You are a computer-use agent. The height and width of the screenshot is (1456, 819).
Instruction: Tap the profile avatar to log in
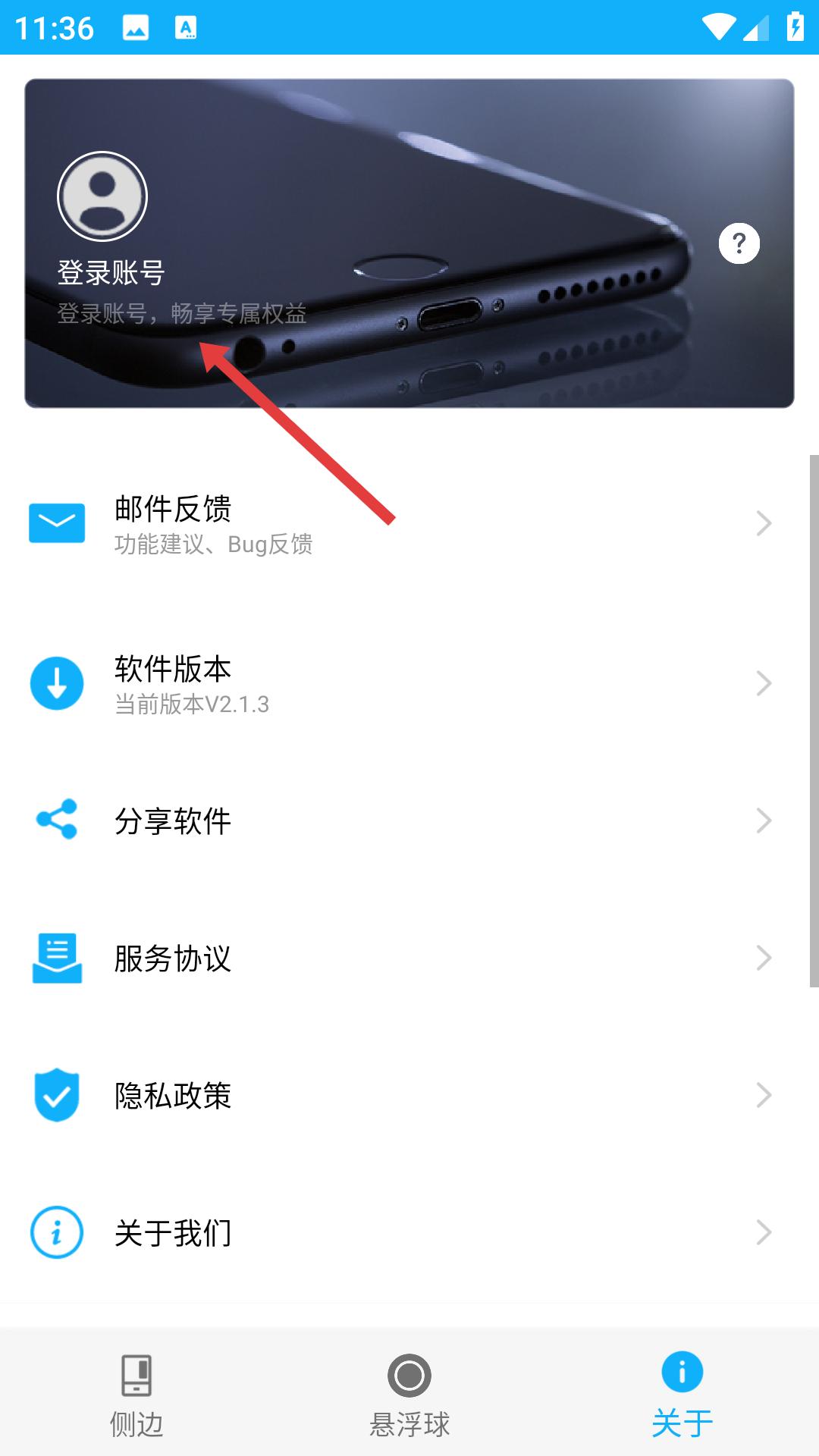pyautogui.click(x=102, y=196)
